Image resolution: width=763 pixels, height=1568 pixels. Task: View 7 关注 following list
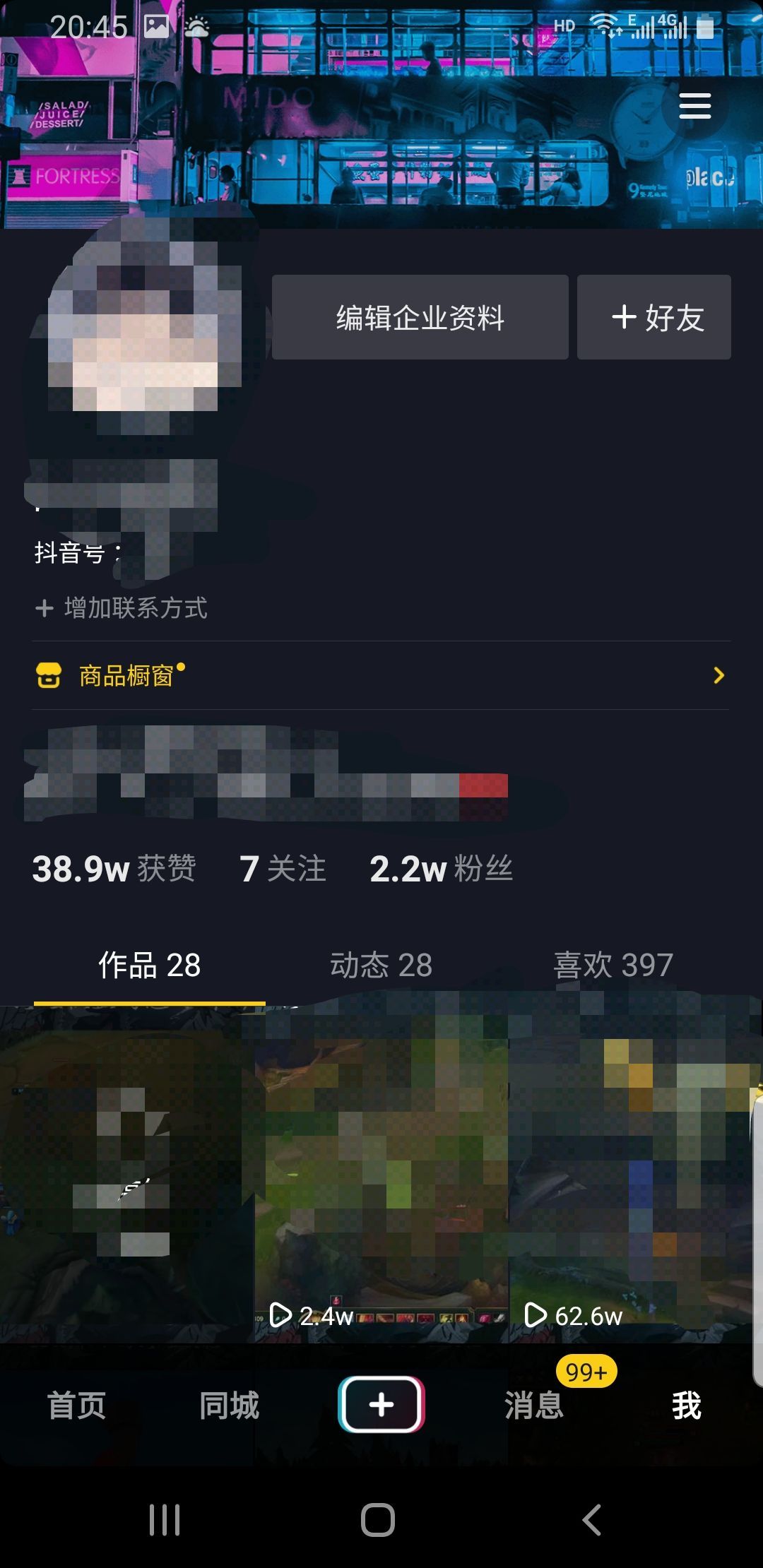point(283,869)
